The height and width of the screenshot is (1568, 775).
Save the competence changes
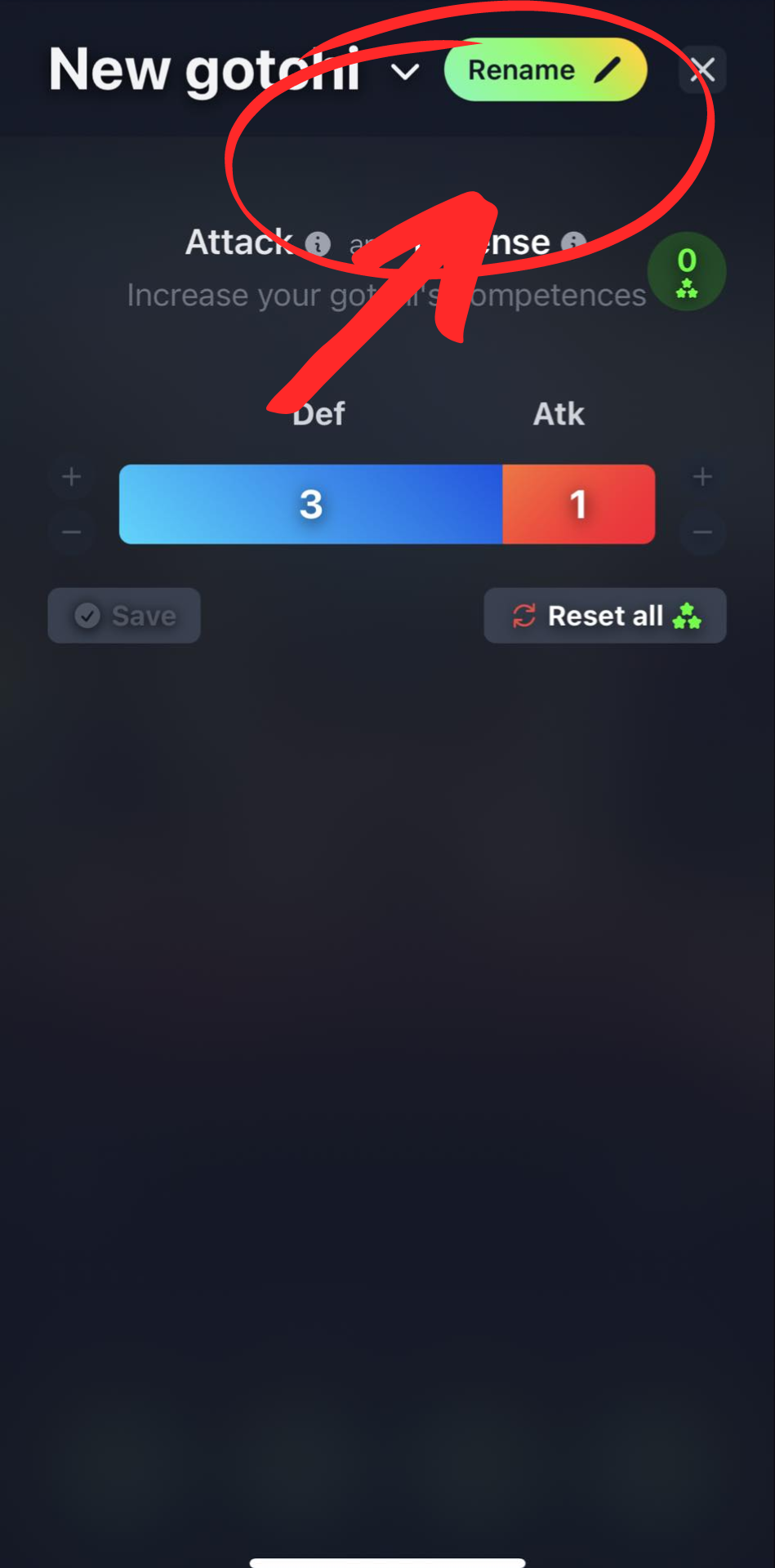click(124, 616)
